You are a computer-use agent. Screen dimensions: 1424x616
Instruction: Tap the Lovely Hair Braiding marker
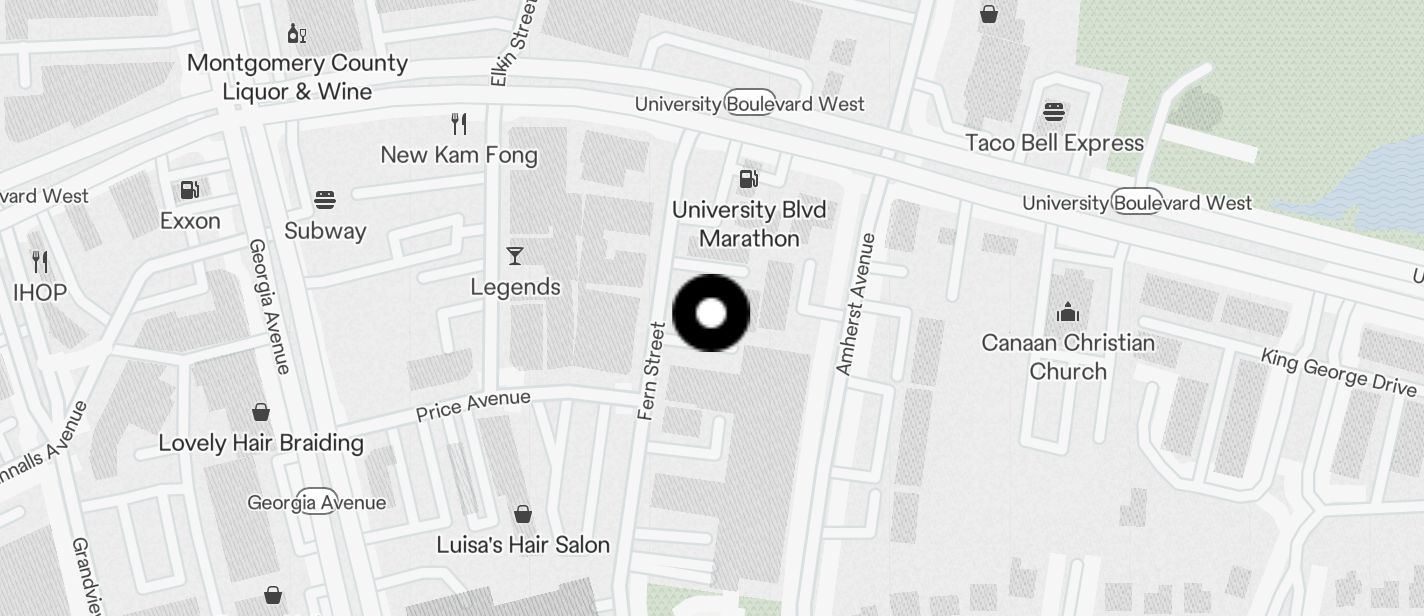point(261,413)
